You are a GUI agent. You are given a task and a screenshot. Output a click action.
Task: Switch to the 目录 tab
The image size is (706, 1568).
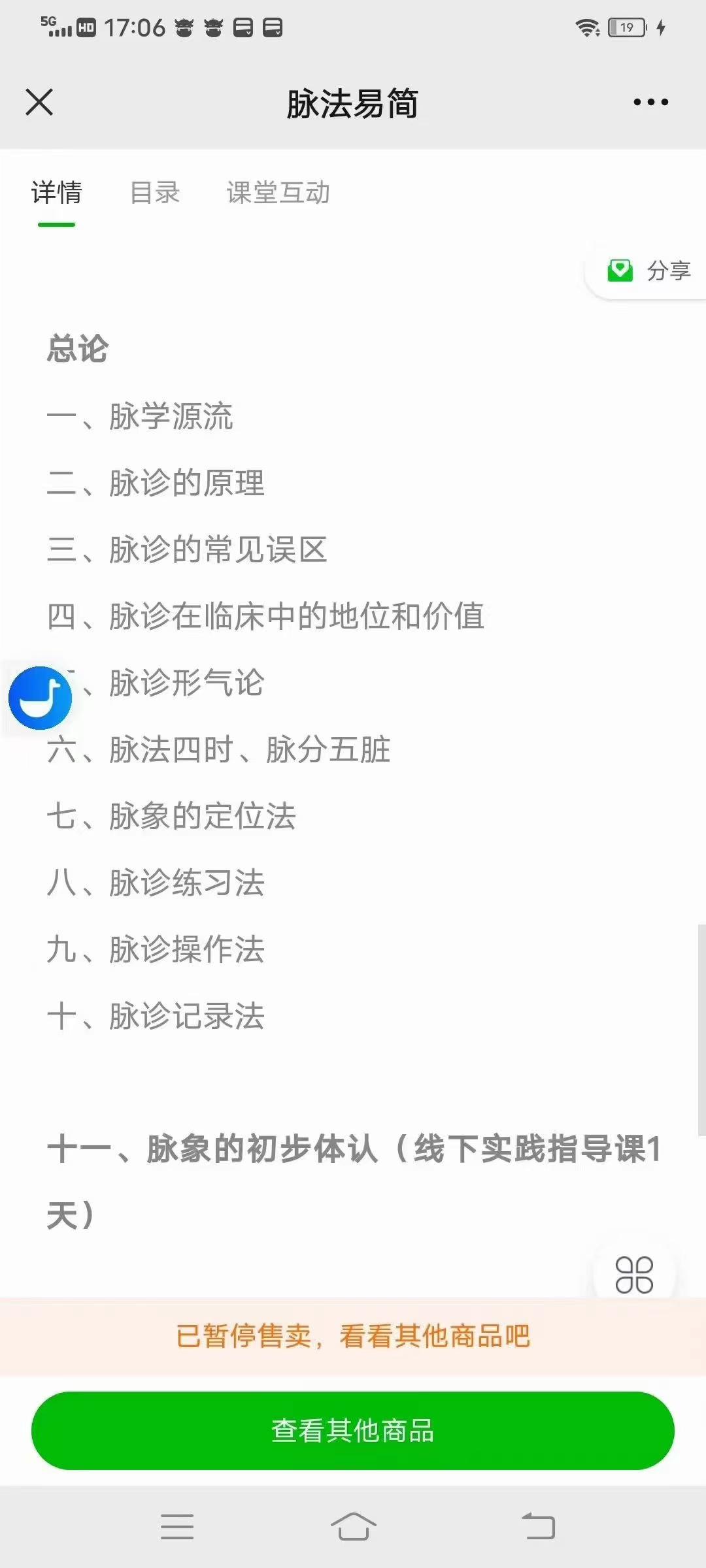click(155, 193)
